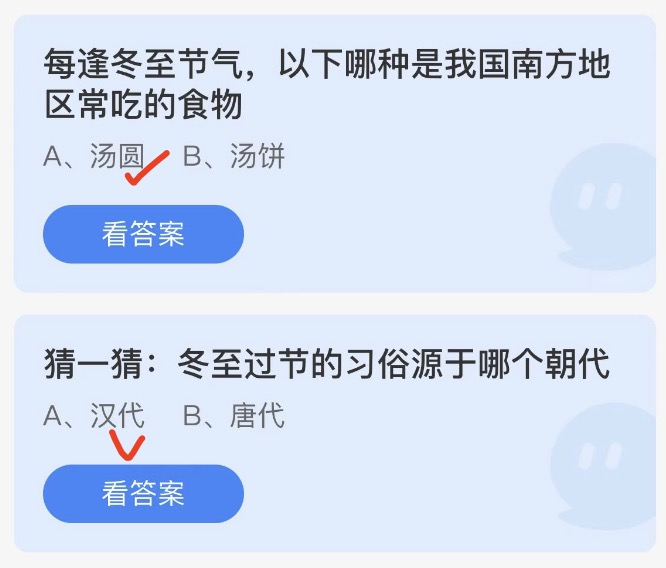
Task: Tap 看答案 under the 冬至节气 food question
Action: pos(143,234)
